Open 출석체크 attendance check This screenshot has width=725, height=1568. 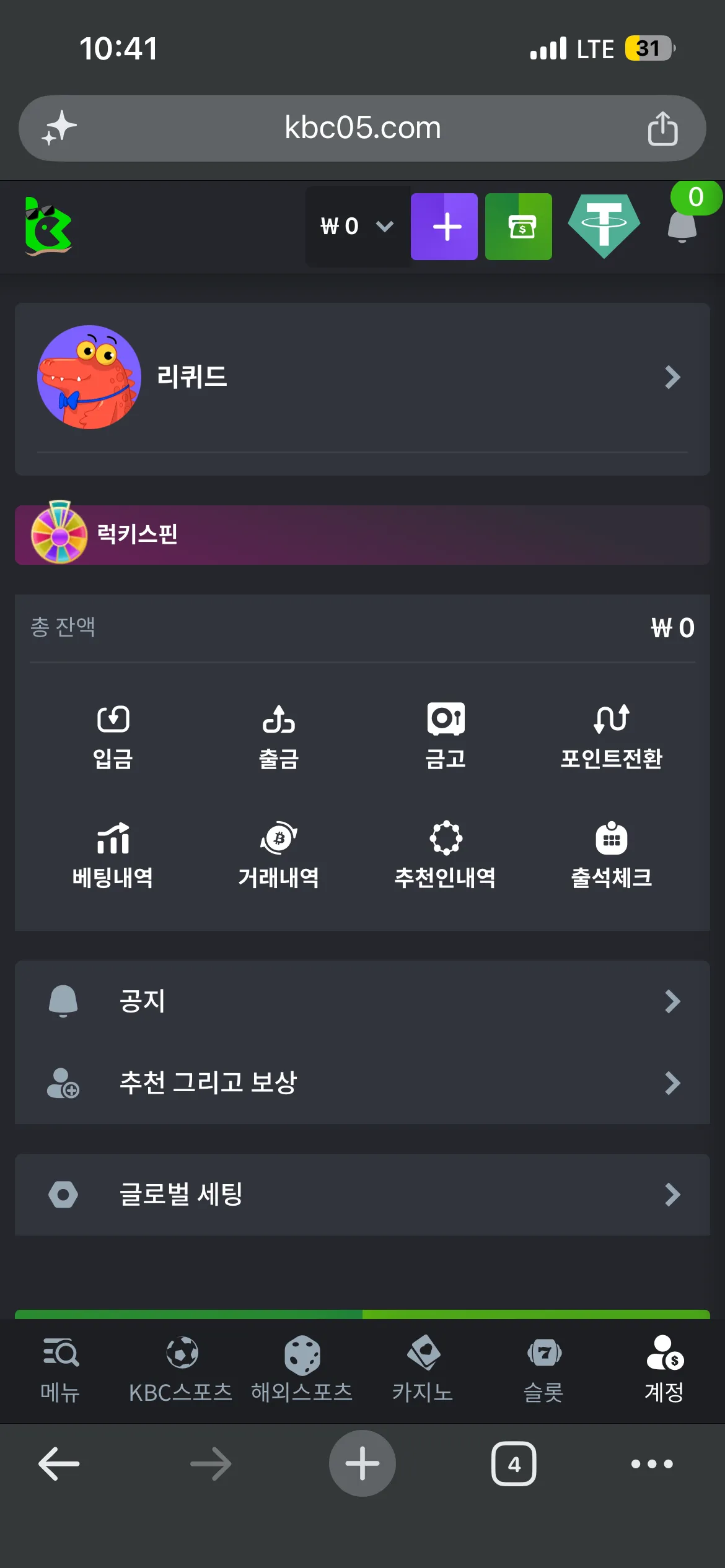(612, 856)
